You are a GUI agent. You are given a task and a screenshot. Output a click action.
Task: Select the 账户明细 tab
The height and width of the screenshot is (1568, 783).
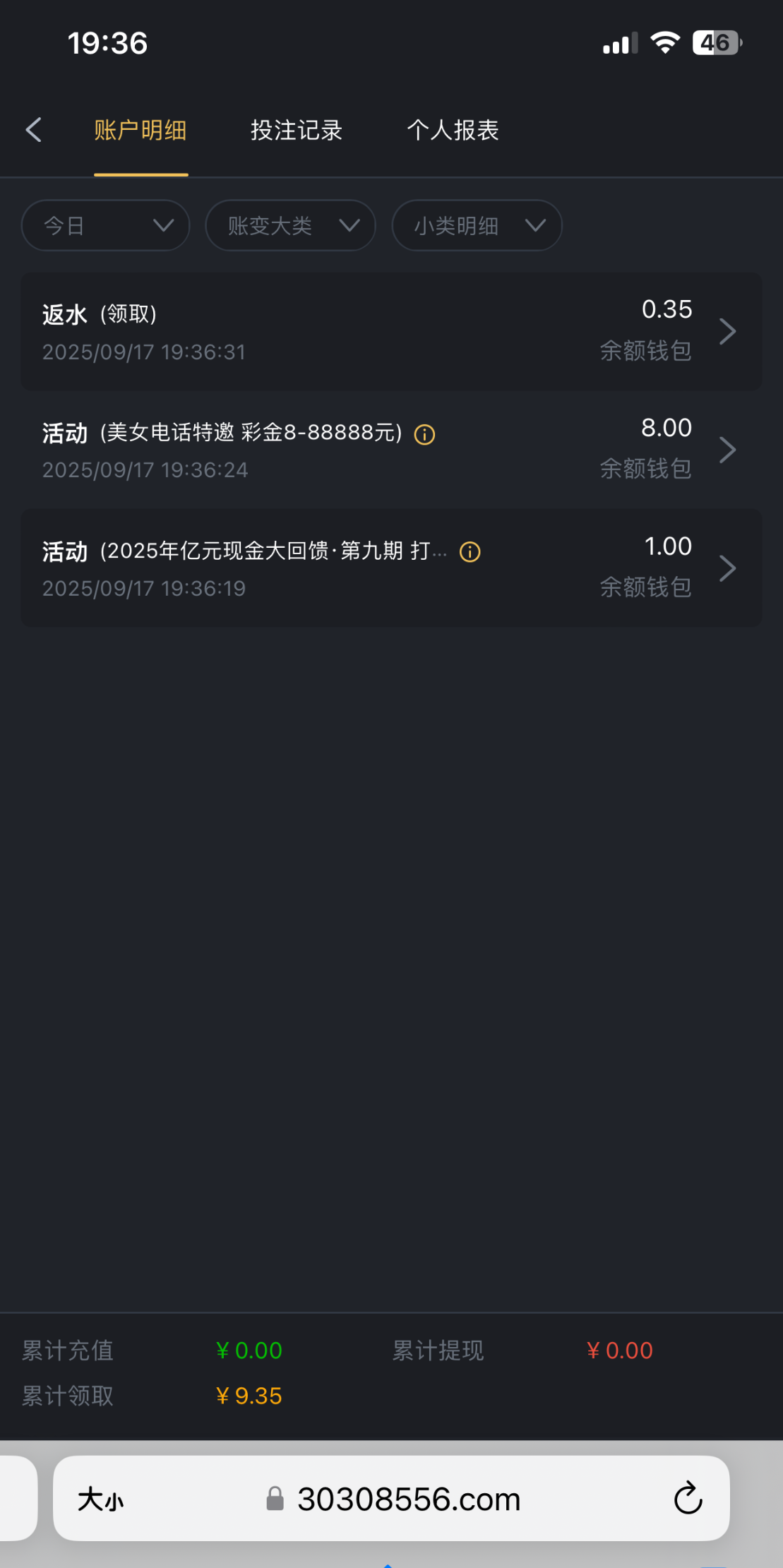pos(141,131)
